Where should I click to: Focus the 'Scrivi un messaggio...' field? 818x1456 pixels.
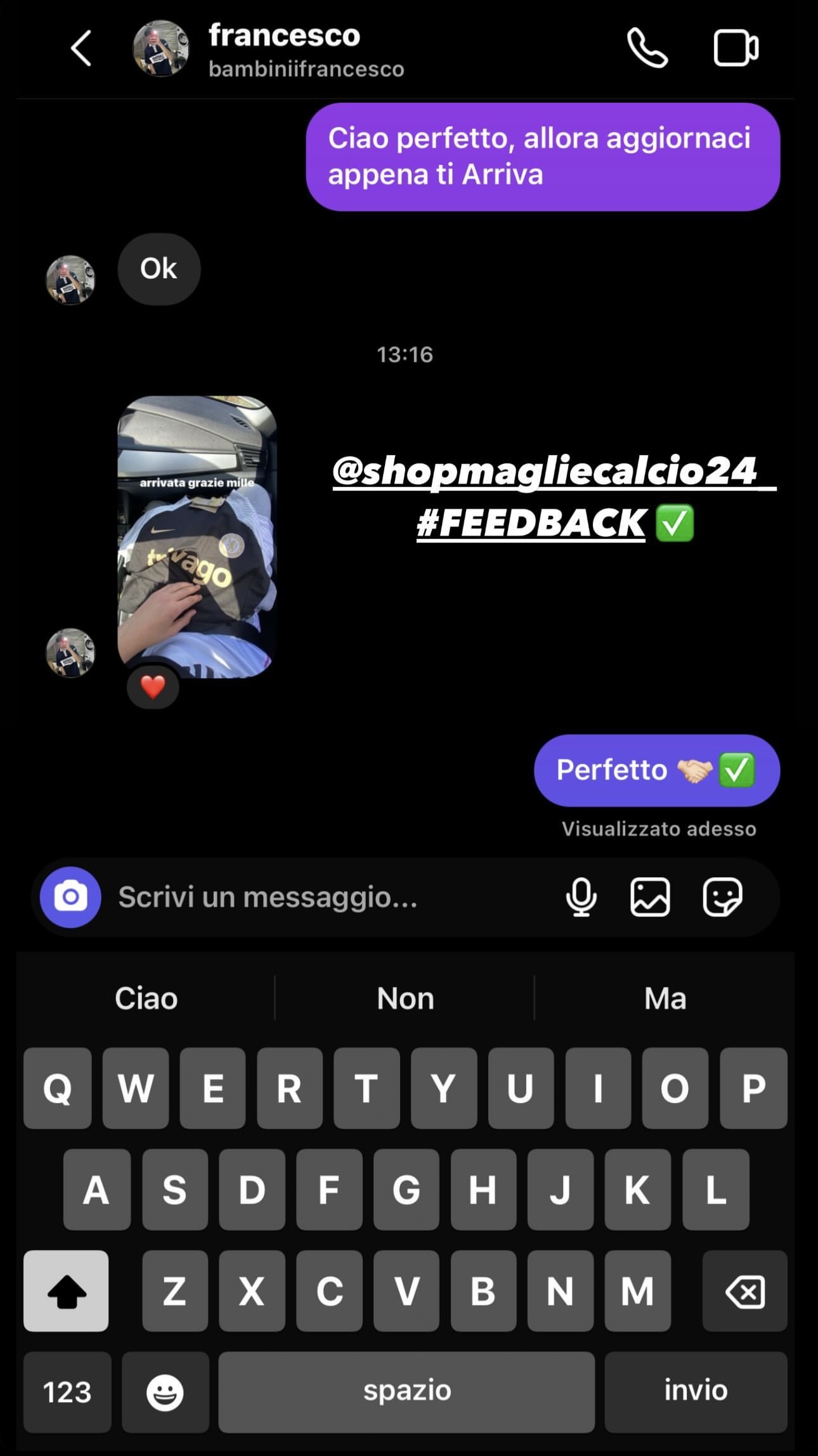coord(317,897)
